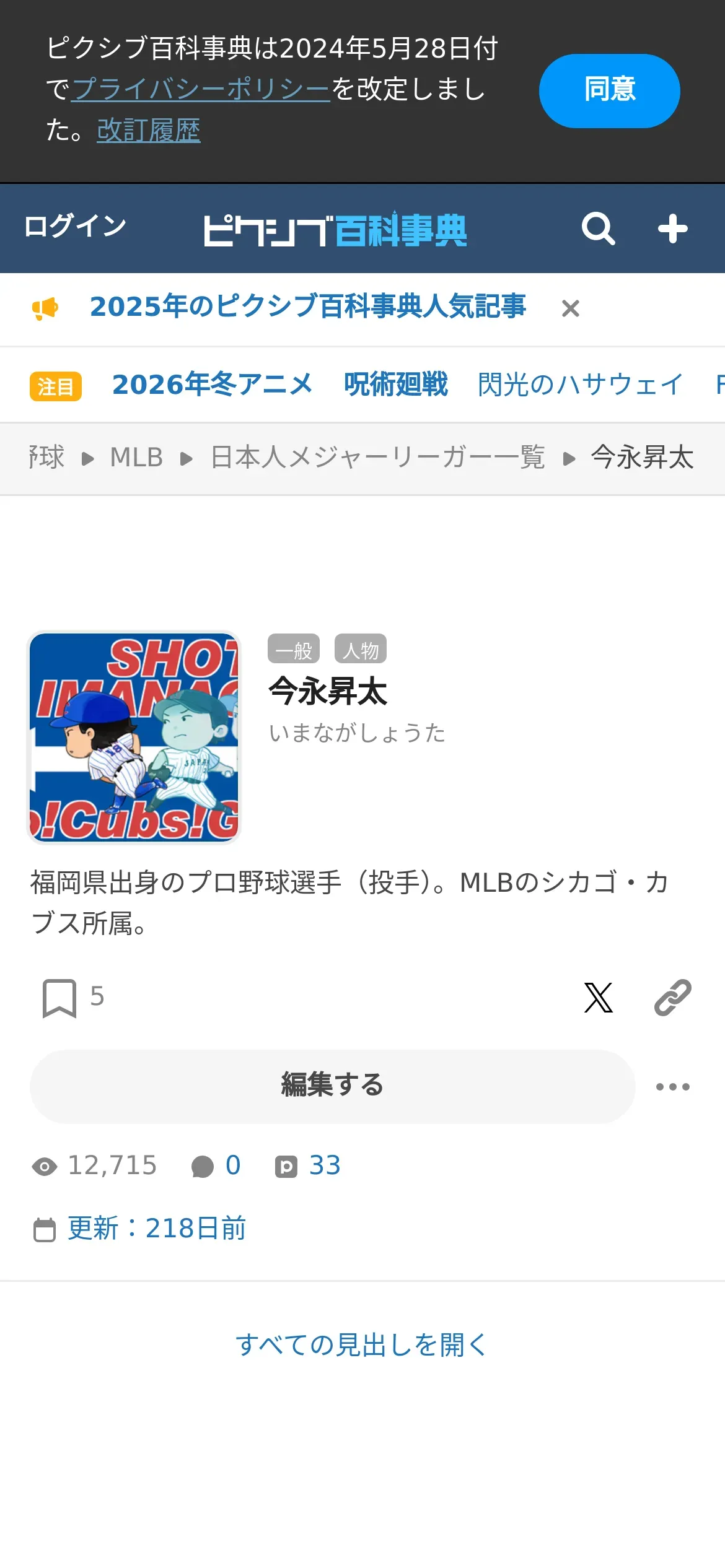Dismiss the popular articles announcement banner

pos(570,308)
